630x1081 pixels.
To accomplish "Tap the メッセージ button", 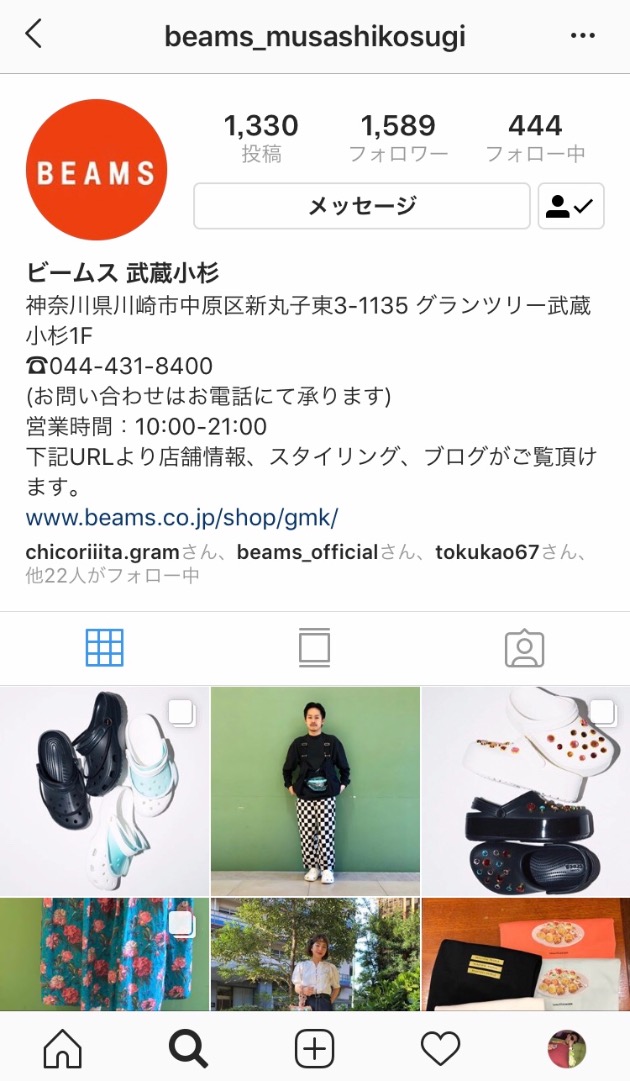I will [x=361, y=207].
